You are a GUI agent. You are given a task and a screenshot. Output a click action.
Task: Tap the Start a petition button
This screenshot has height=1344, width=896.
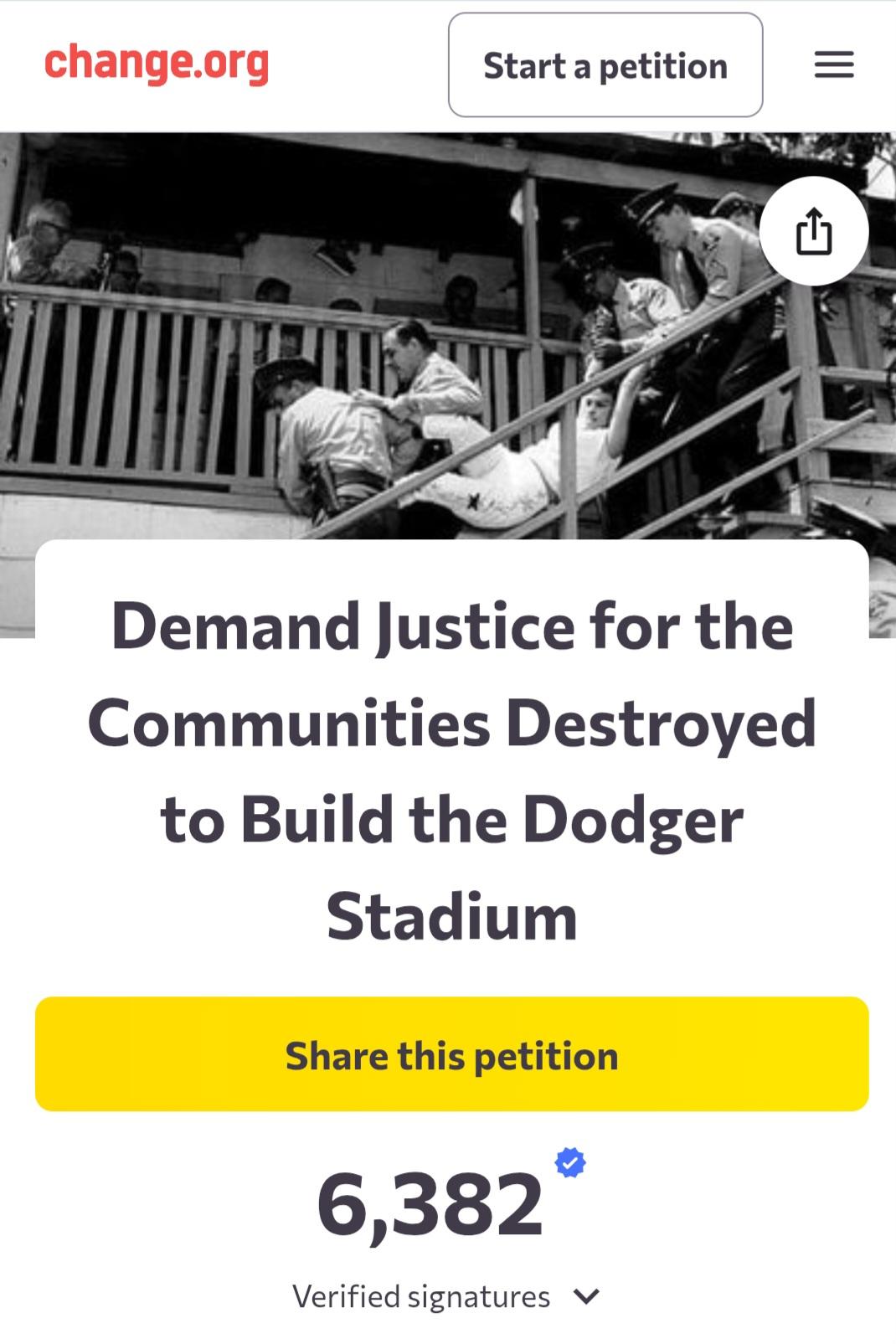click(x=605, y=65)
